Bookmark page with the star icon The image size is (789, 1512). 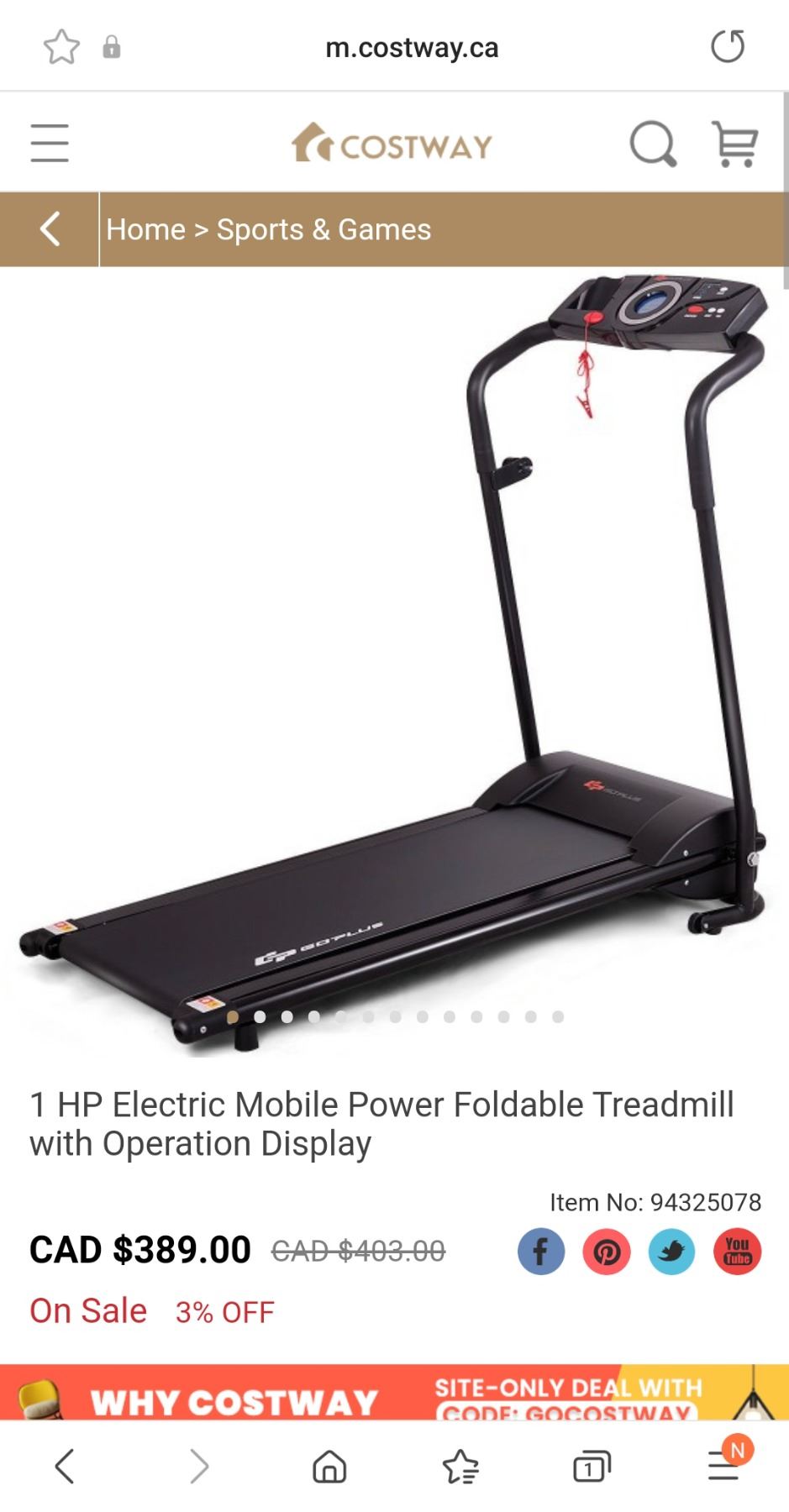click(x=61, y=47)
